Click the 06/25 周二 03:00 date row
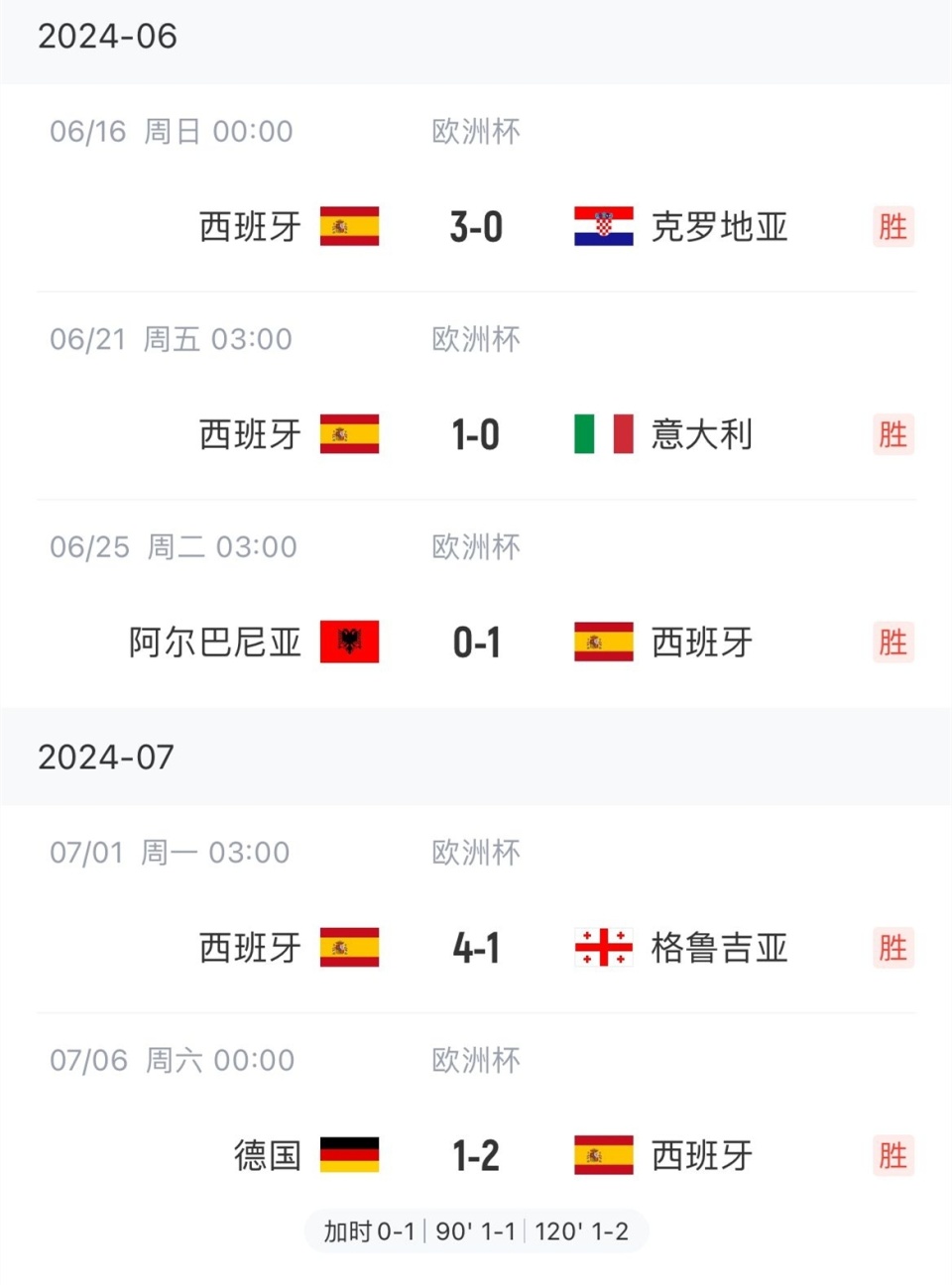Viewport: 952px width, 1285px height. [173, 546]
